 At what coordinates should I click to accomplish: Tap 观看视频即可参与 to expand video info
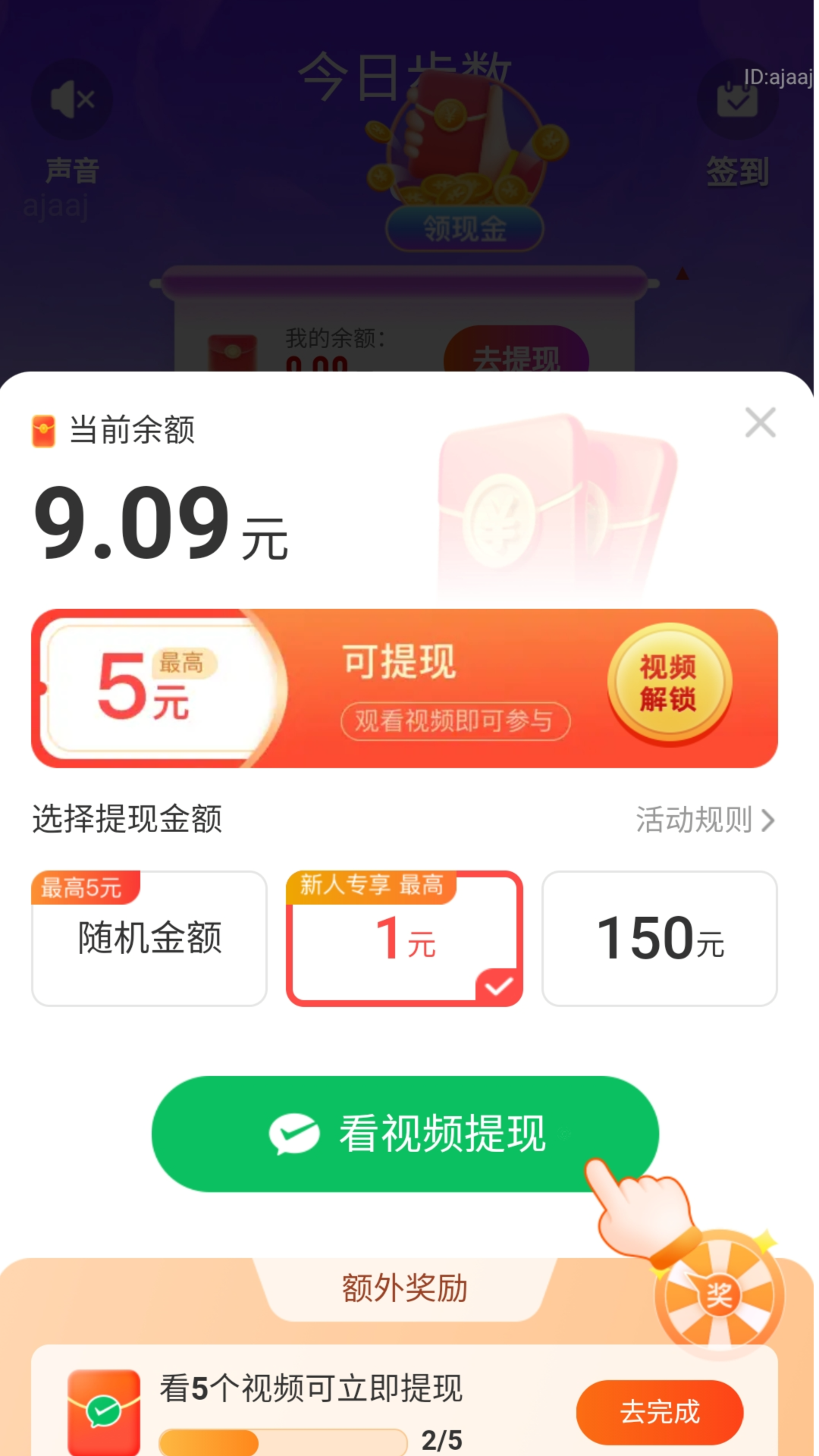(455, 722)
